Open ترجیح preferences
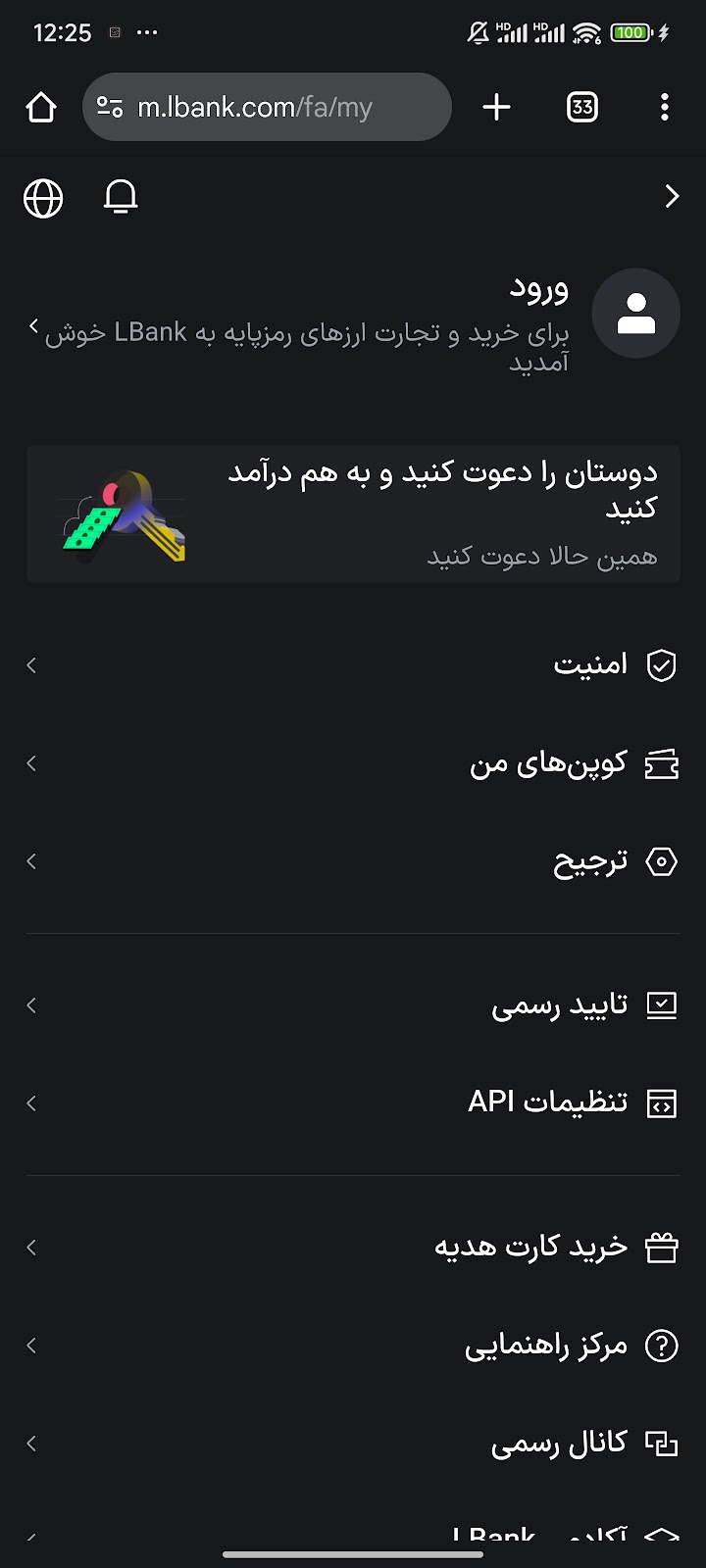Screen dimensions: 706x1568 coord(353,861)
